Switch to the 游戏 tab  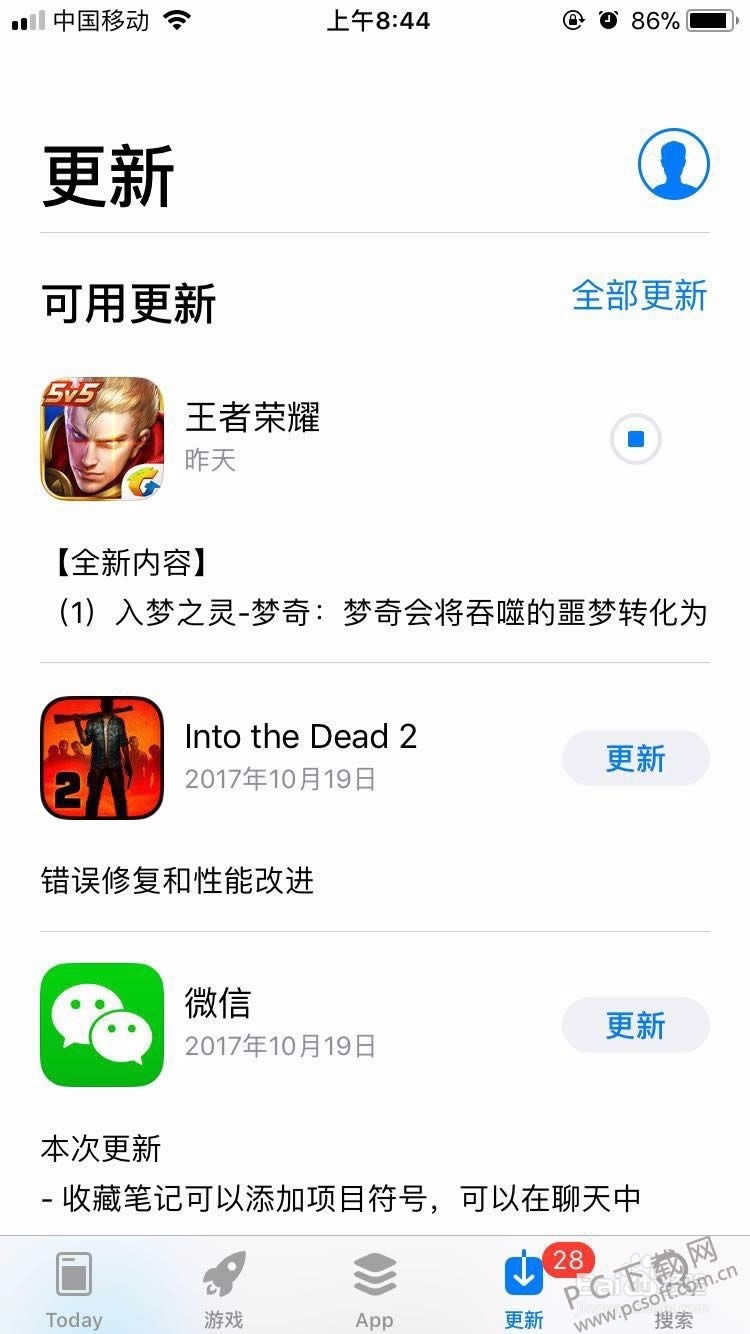224,1288
